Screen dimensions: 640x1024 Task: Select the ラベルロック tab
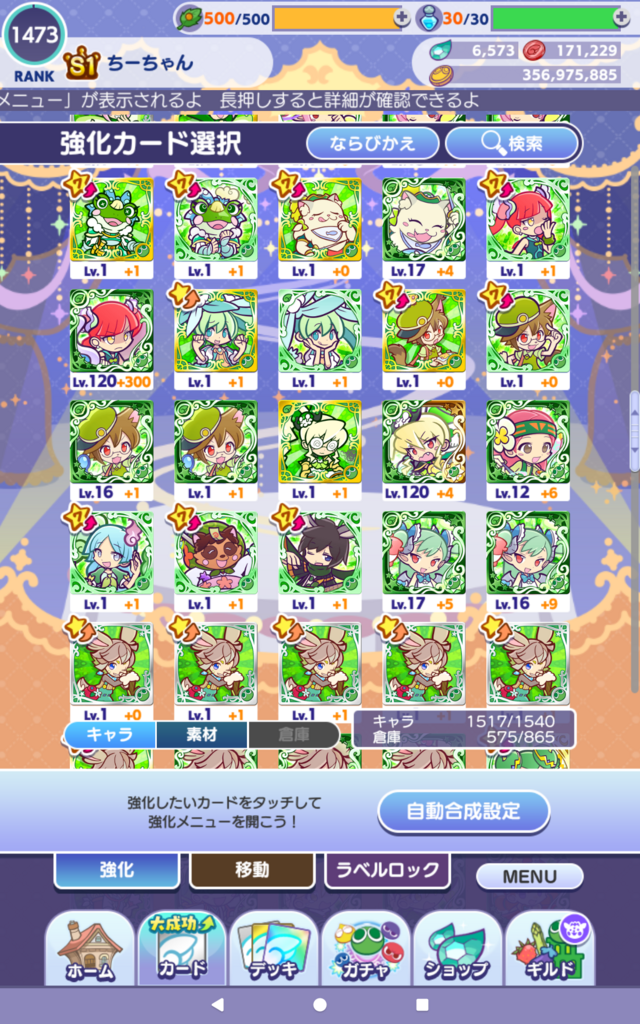pos(387,870)
